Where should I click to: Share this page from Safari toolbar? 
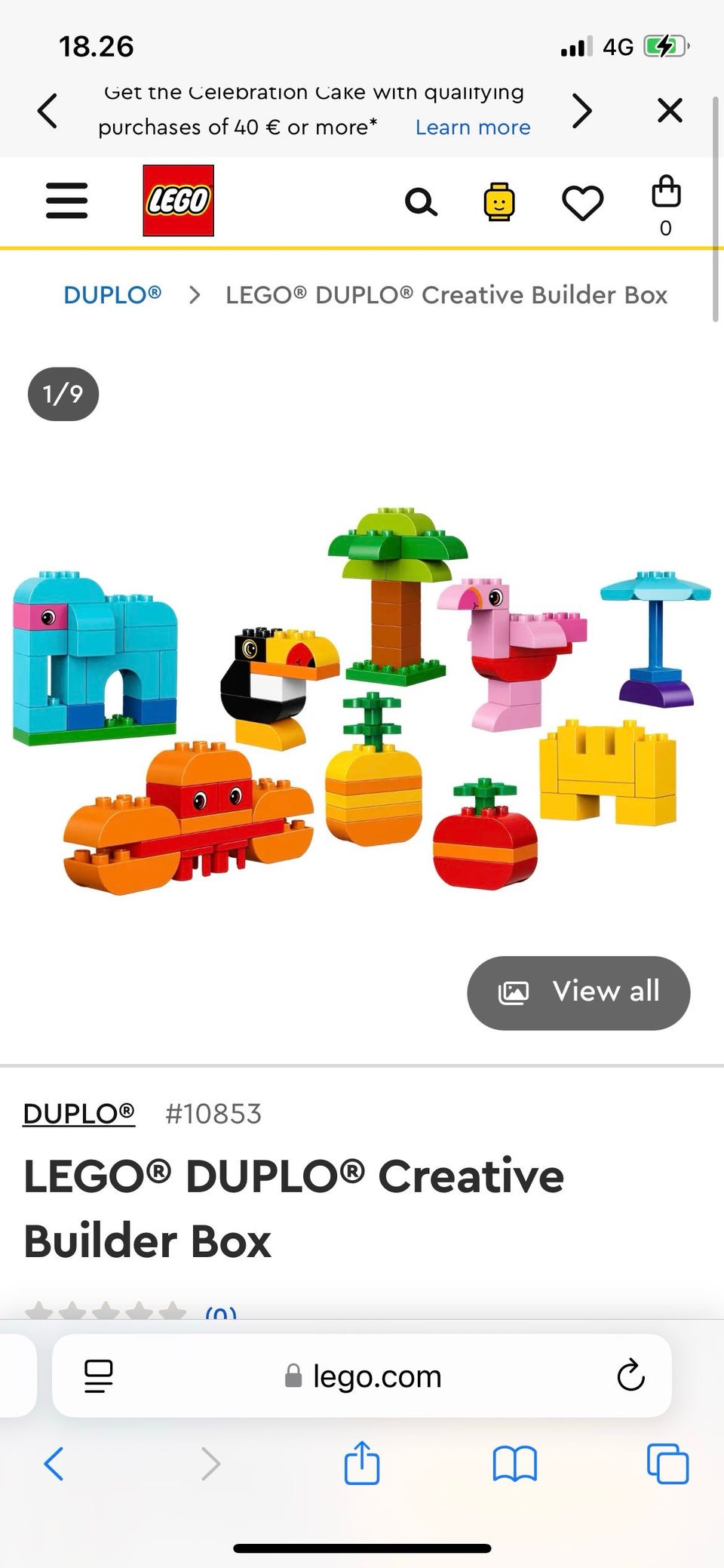click(362, 1462)
